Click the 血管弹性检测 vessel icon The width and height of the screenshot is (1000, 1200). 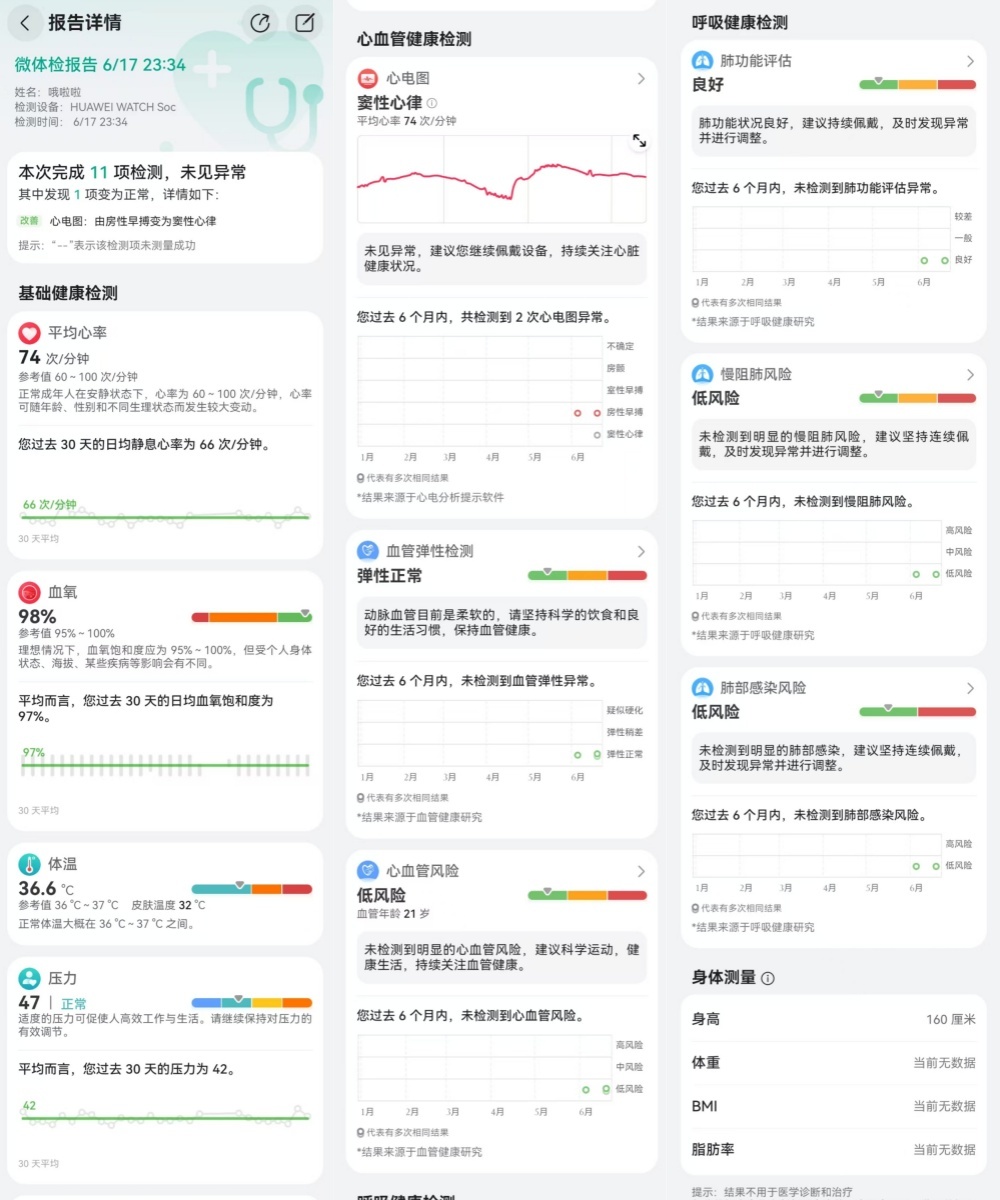(366, 550)
